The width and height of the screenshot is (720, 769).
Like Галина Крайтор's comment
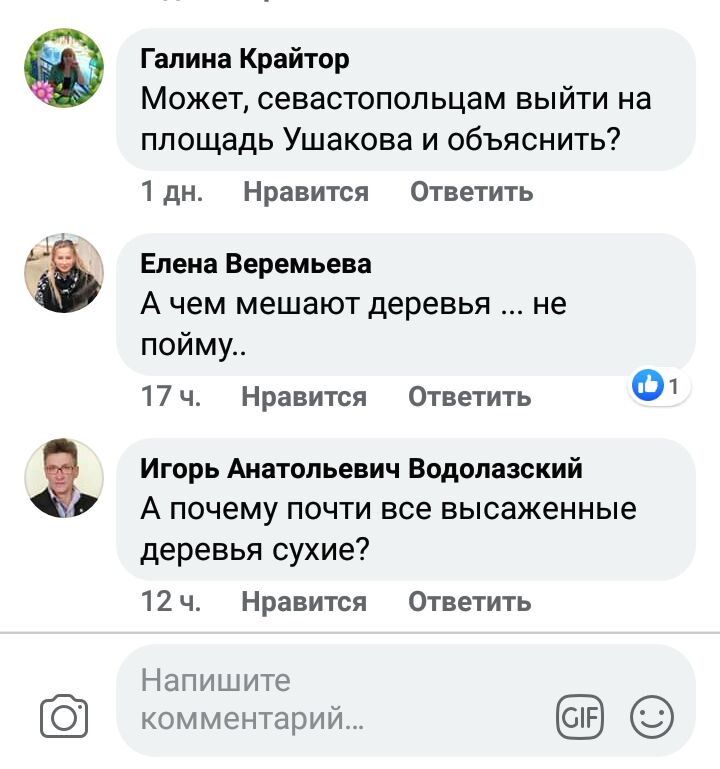coord(306,191)
